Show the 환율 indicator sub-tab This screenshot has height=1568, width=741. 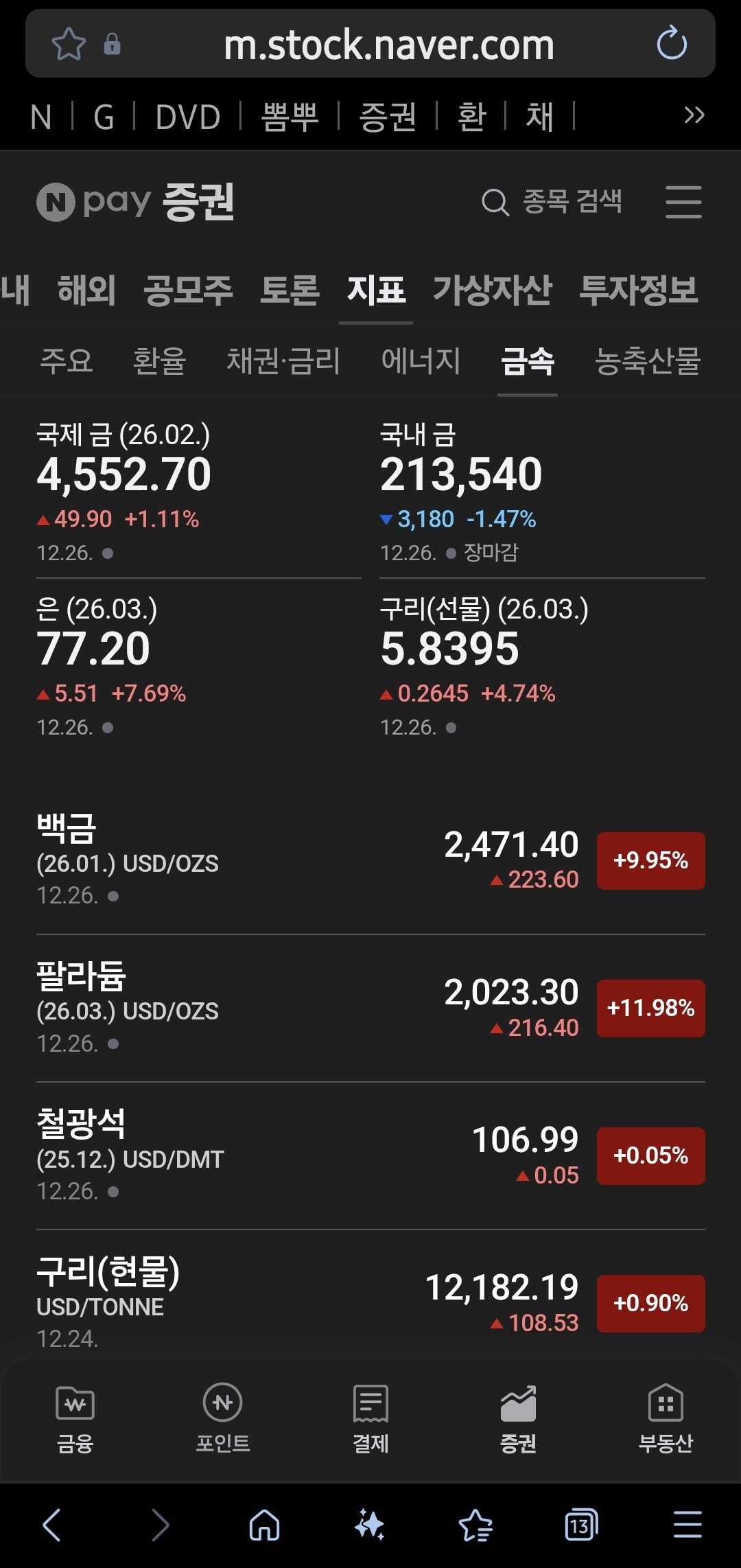coord(159,361)
